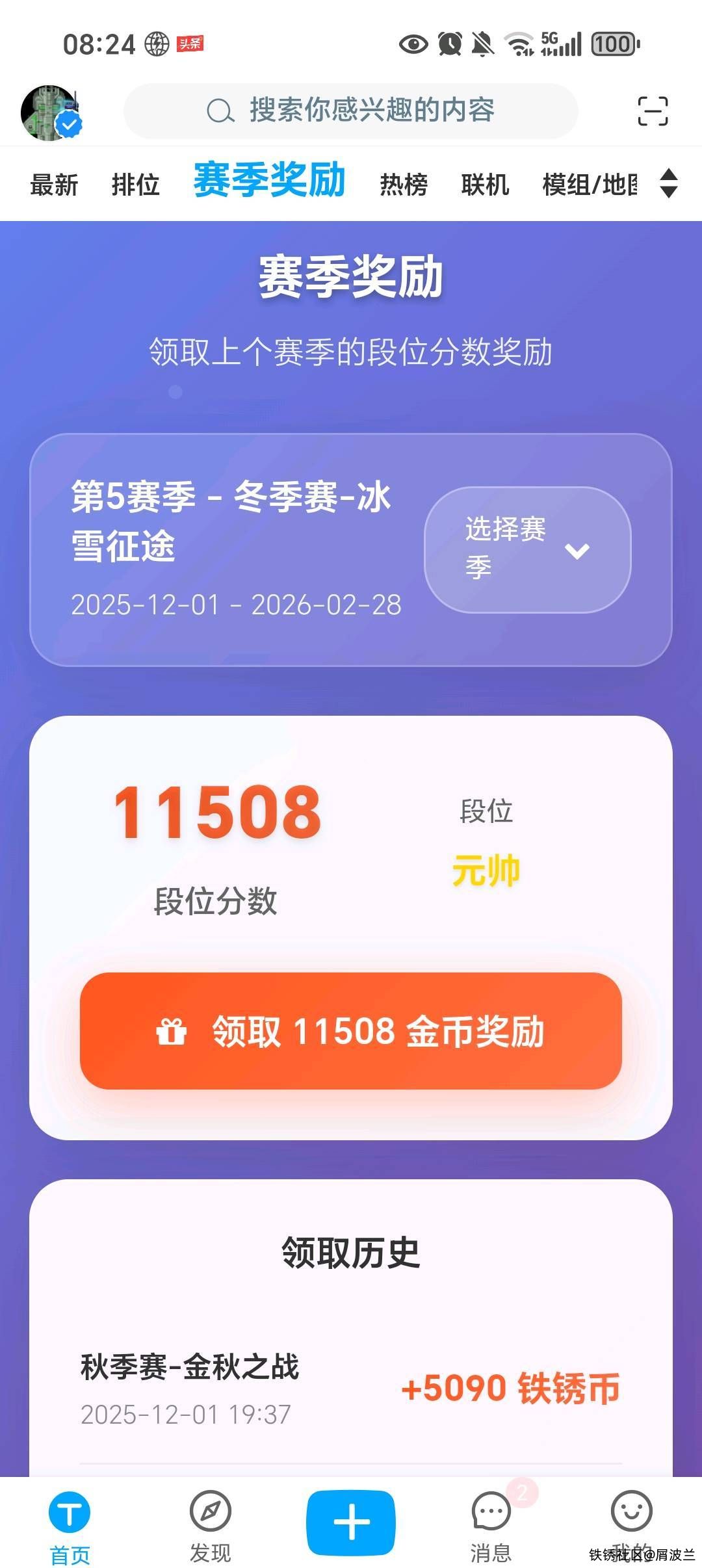Open the scan icon in the top bar
The width and height of the screenshot is (702, 1568).
click(x=652, y=111)
